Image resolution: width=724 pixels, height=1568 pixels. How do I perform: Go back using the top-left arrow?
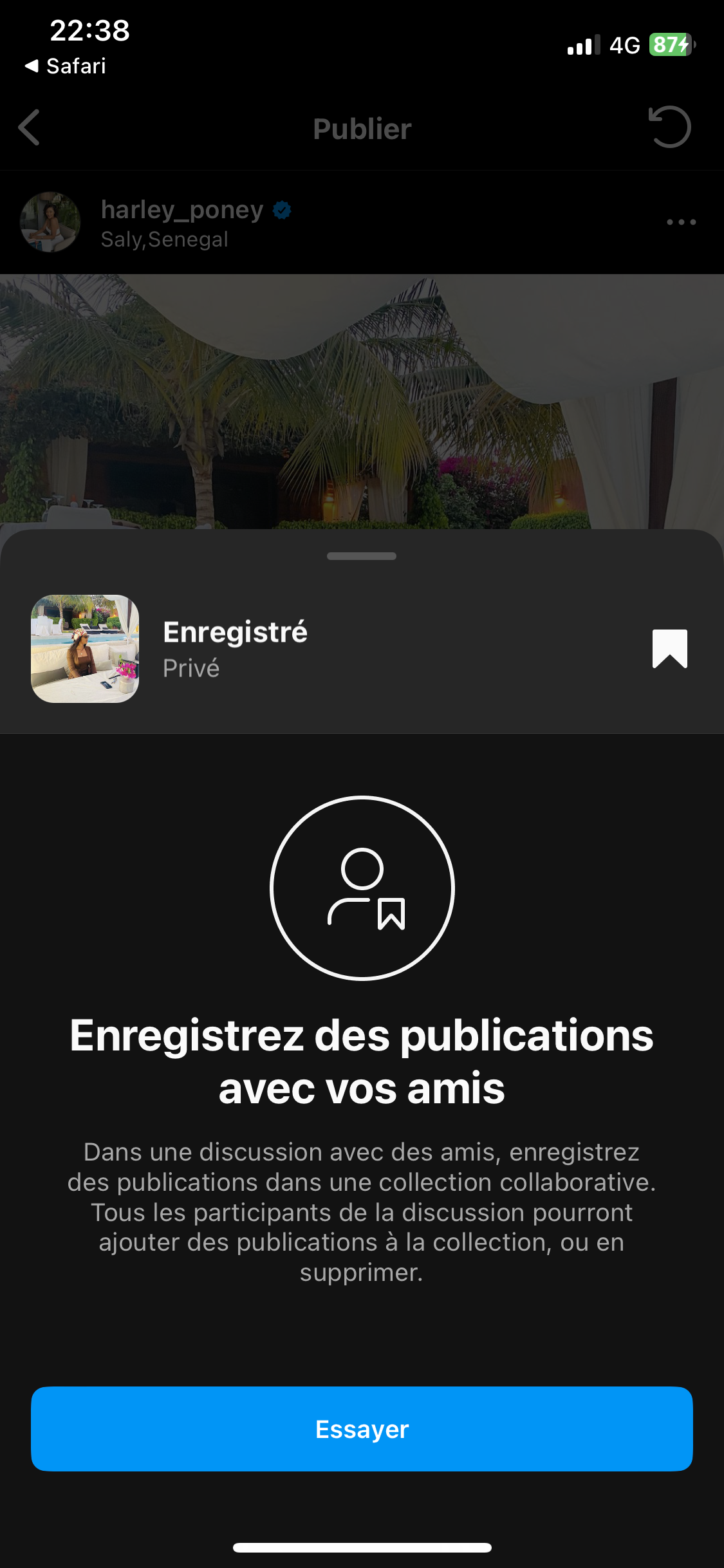pyautogui.click(x=30, y=127)
